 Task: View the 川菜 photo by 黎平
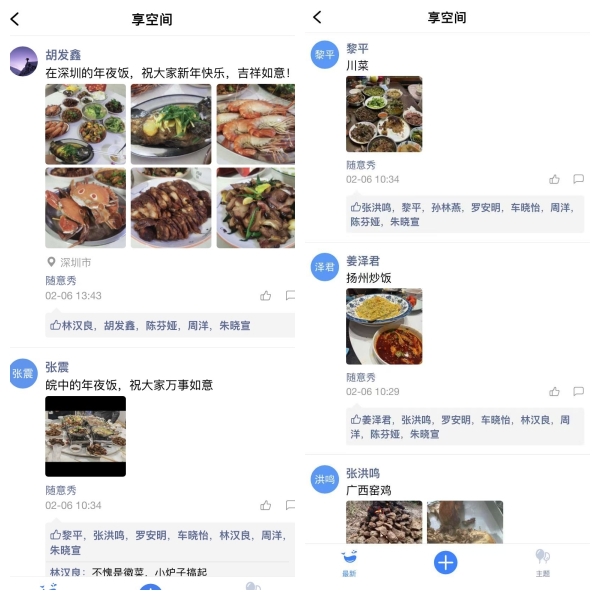[384, 114]
